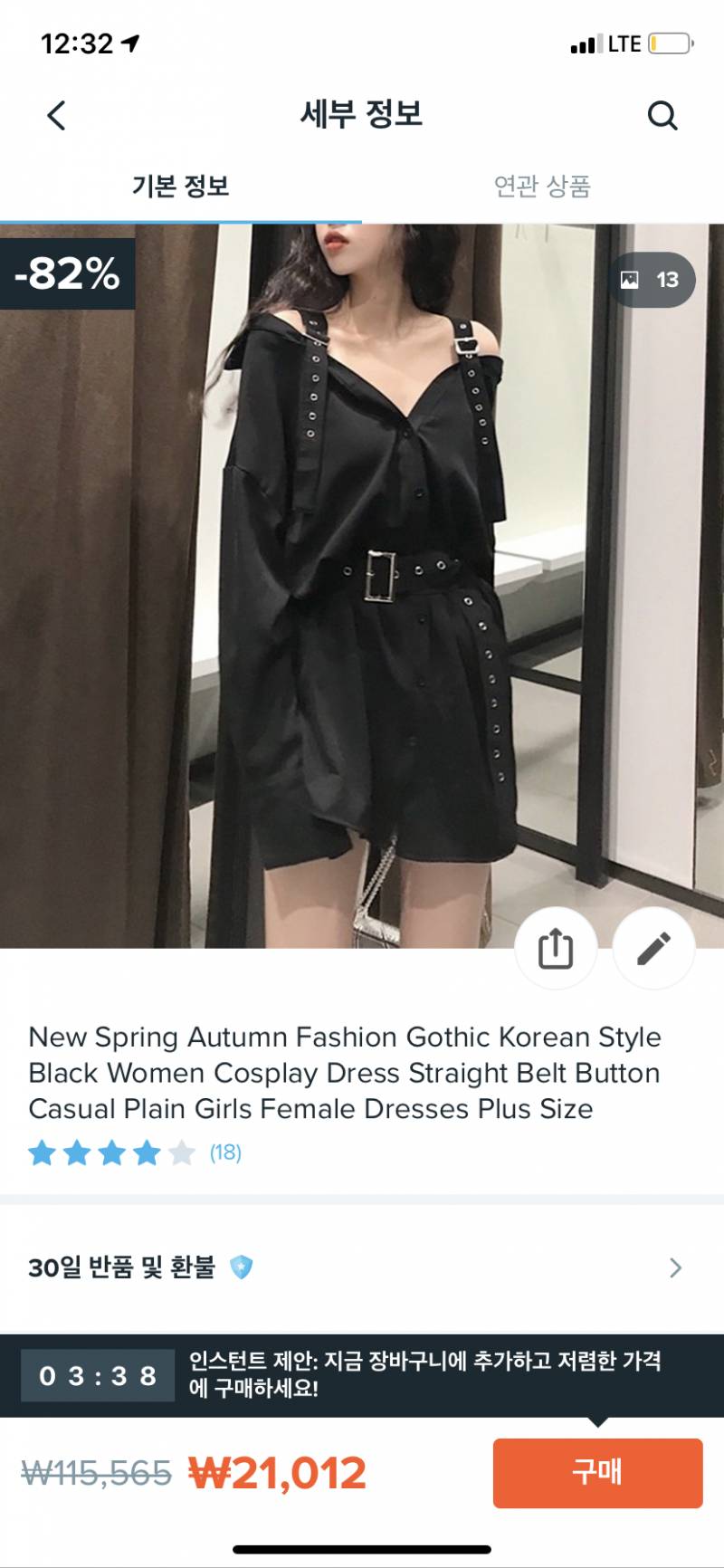
Task: Open 30일 반품 및 환불 details
Action: 362,1267
